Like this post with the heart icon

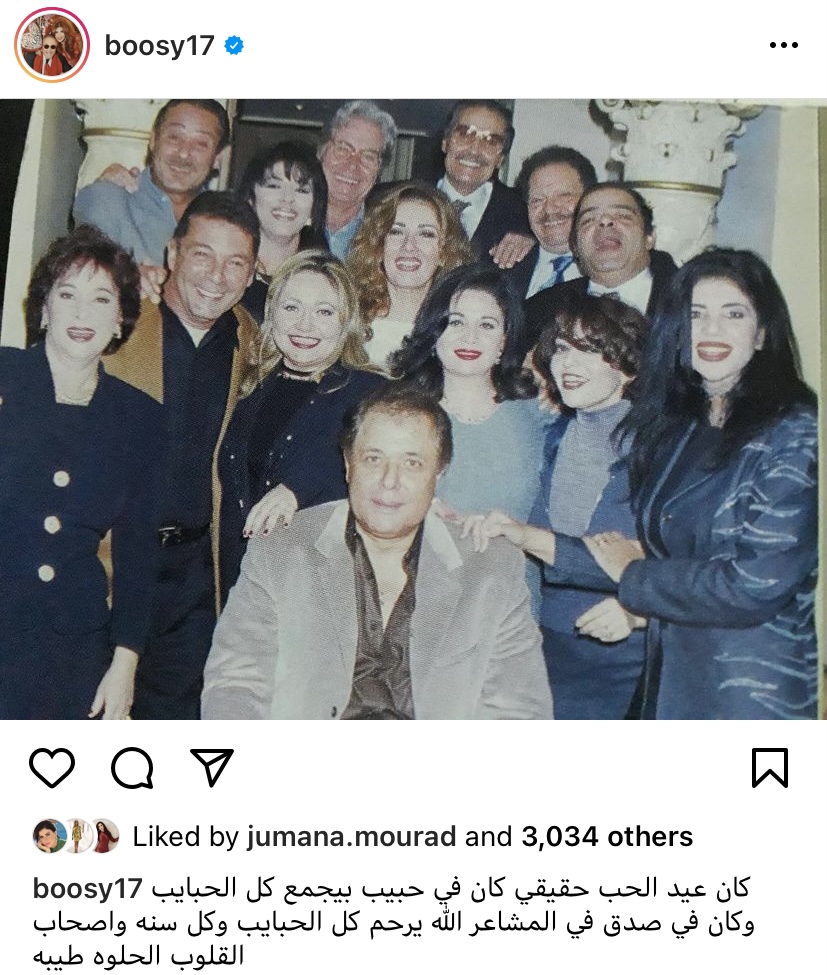pos(52,768)
